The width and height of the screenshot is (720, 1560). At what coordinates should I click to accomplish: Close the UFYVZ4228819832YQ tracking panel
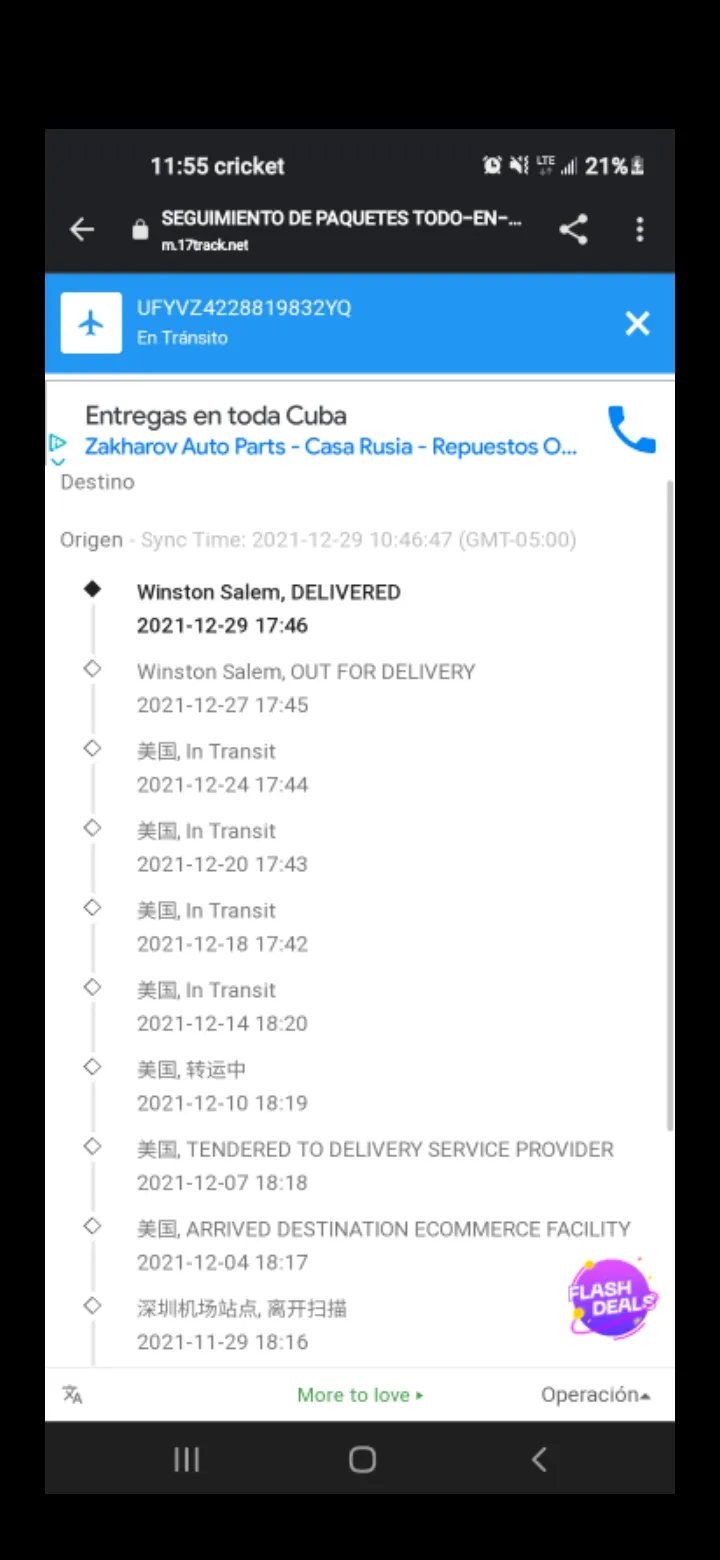(x=637, y=323)
